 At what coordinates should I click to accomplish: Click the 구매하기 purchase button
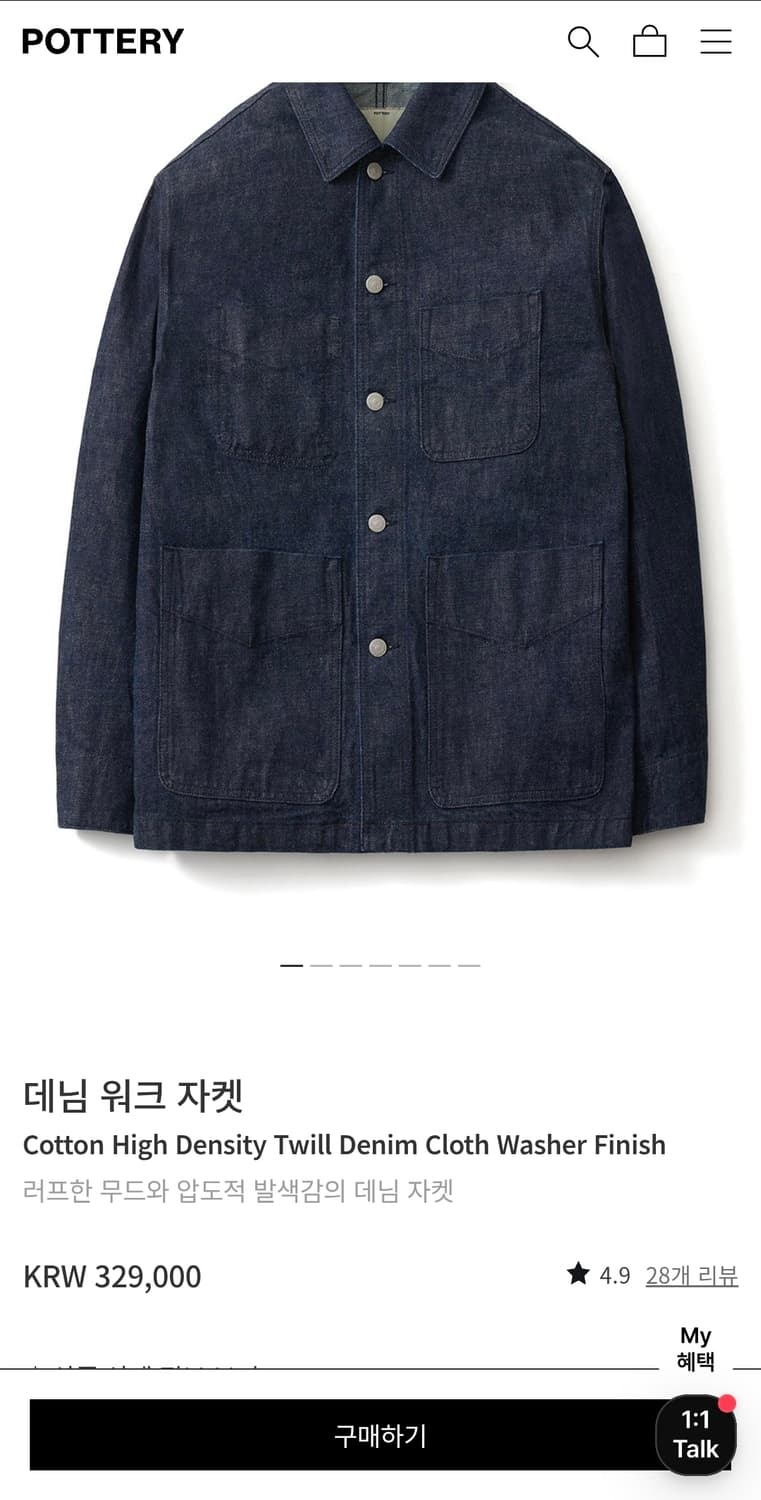(x=380, y=1435)
